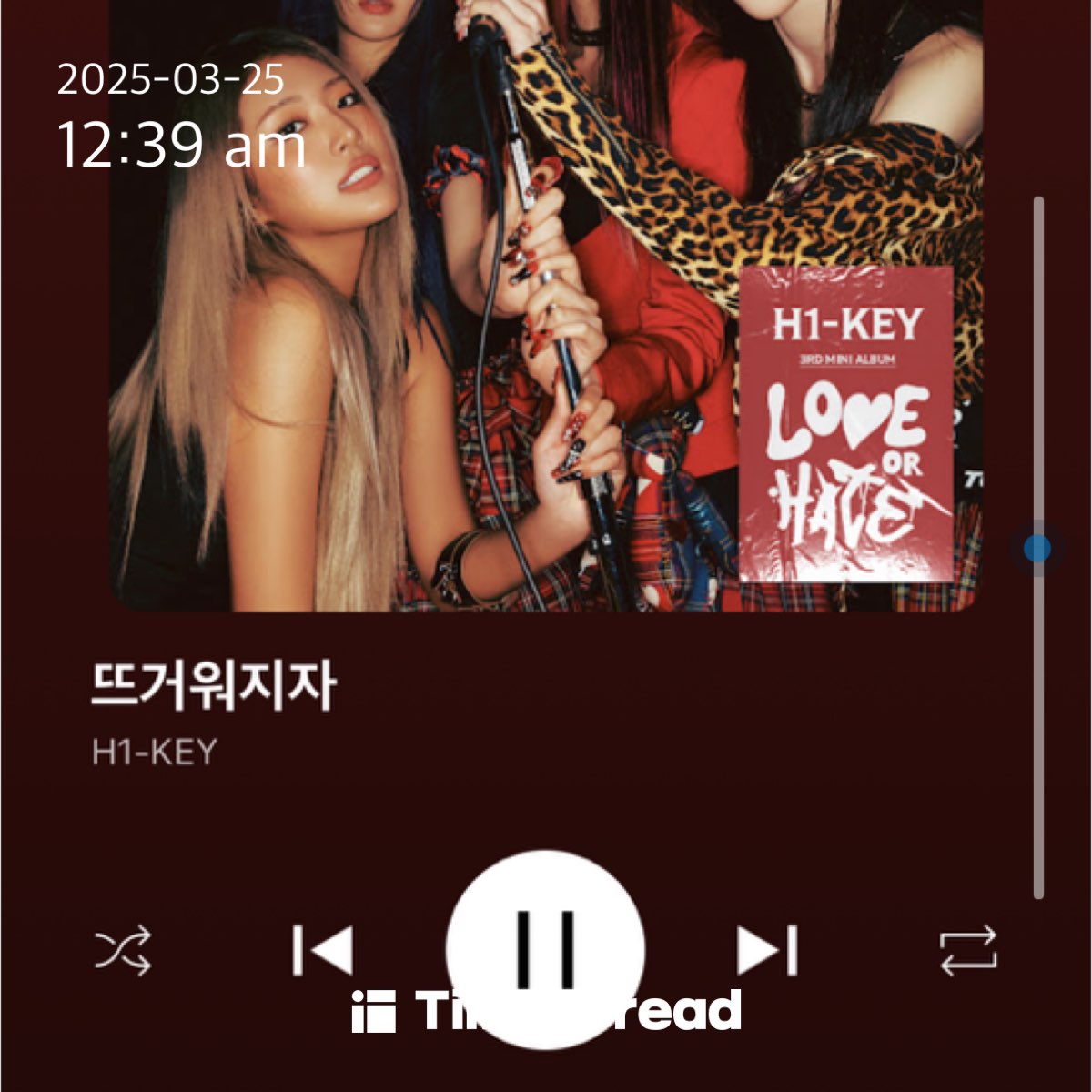Image resolution: width=1092 pixels, height=1092 pixels.
Task: Tap the vertical slider's blue handle
Action: point(1037,548)
